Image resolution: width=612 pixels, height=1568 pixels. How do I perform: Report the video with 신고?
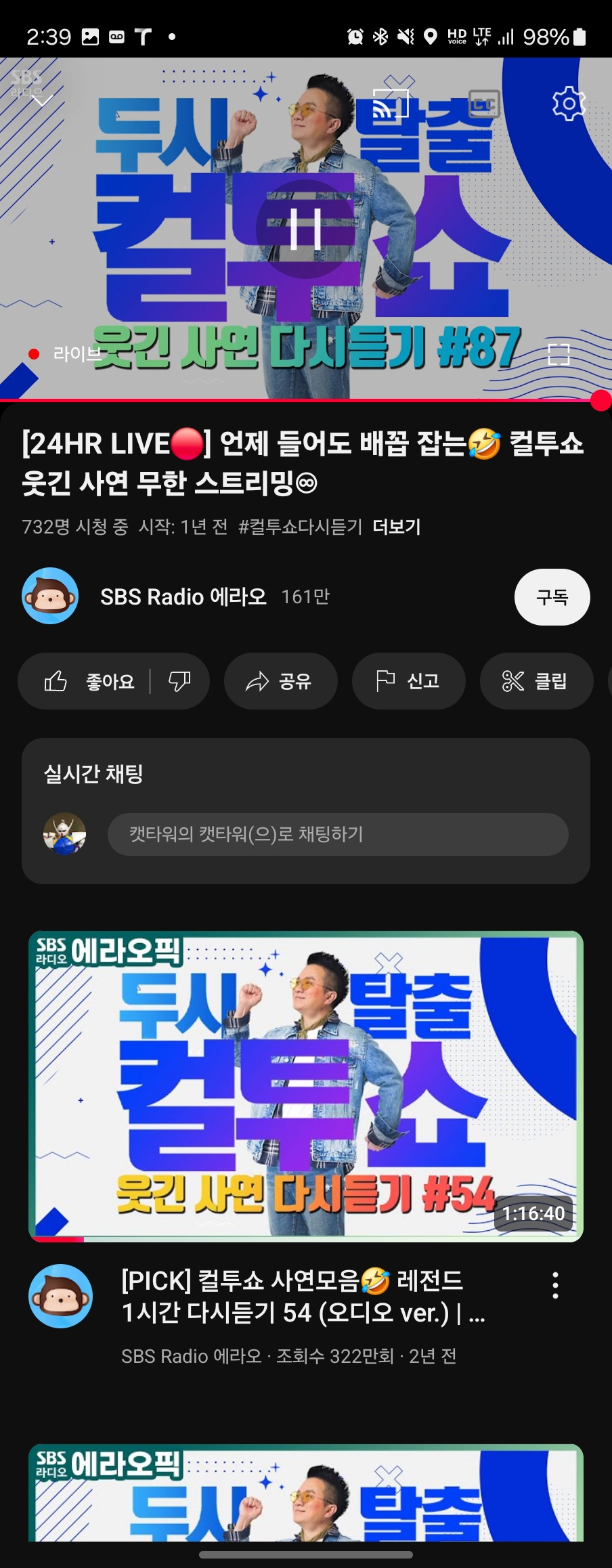click(408, 681)
